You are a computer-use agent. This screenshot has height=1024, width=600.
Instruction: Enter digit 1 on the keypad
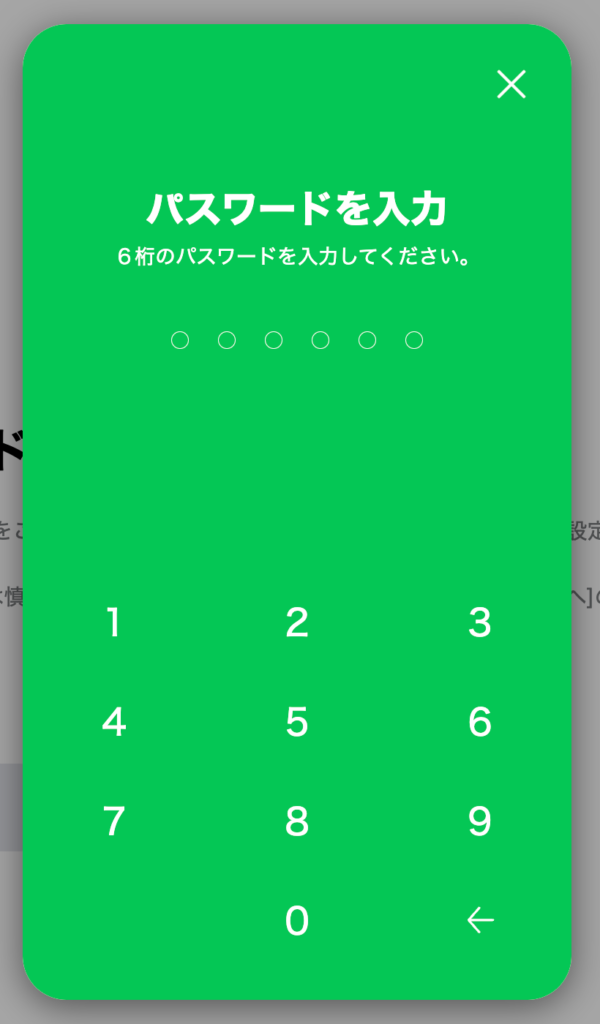[114, 622]
